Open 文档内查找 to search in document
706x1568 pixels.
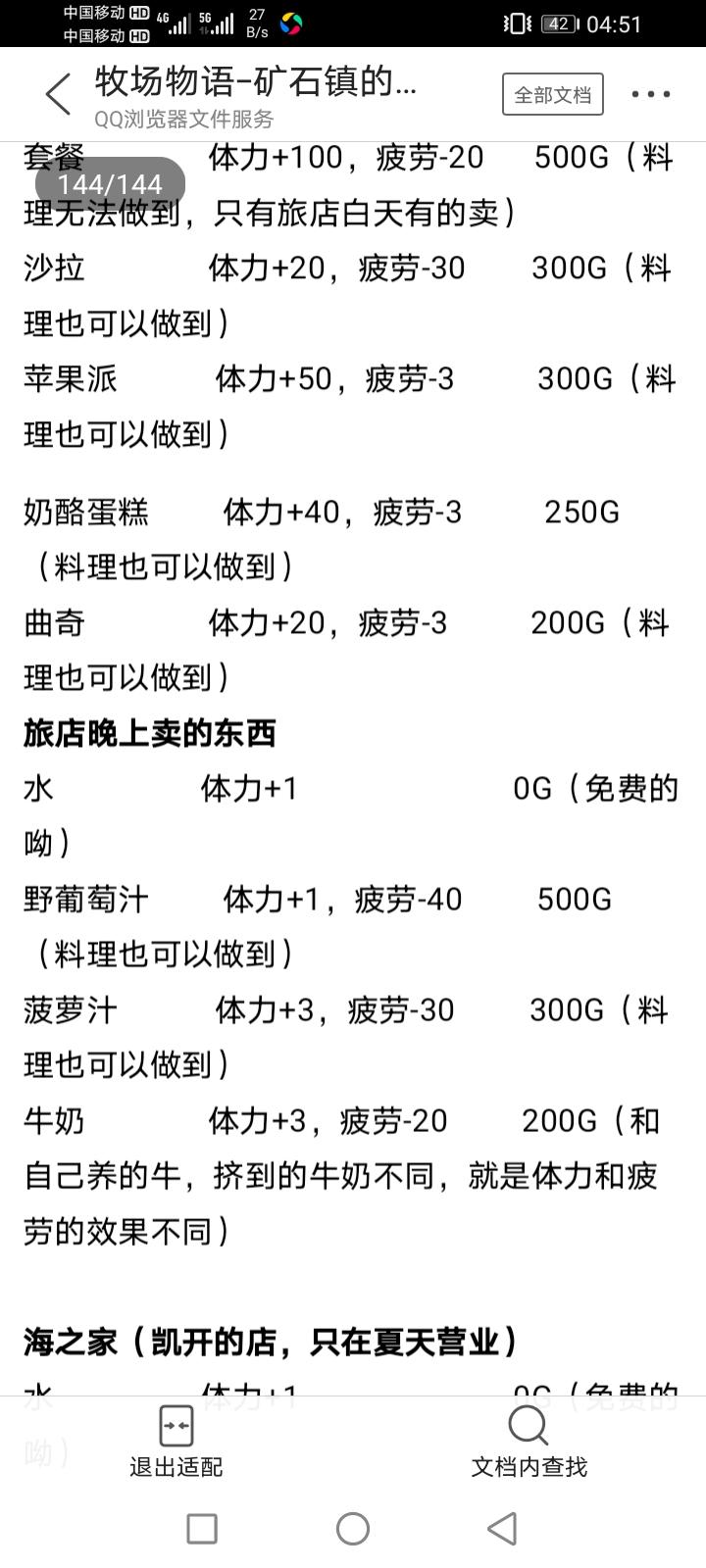tap(529, 1441)
